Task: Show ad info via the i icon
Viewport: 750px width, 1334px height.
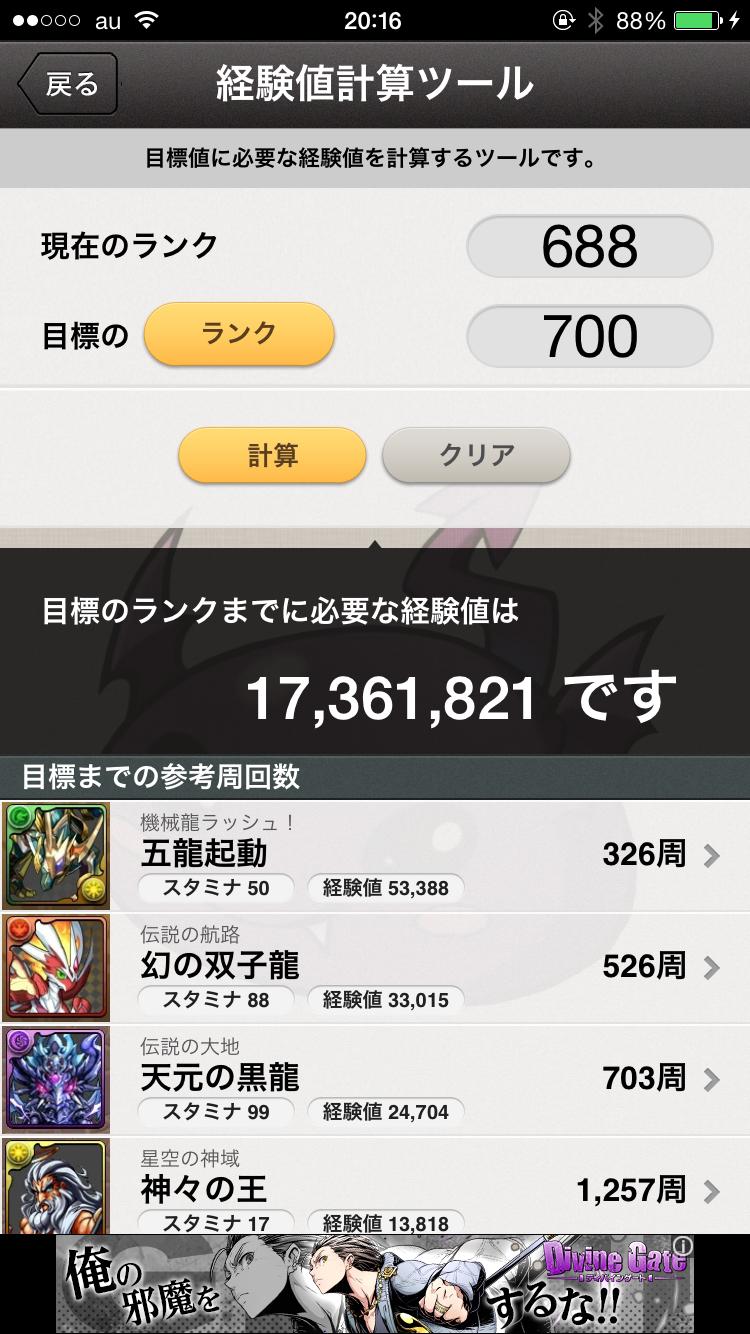Action: [x=683, y=1246]
